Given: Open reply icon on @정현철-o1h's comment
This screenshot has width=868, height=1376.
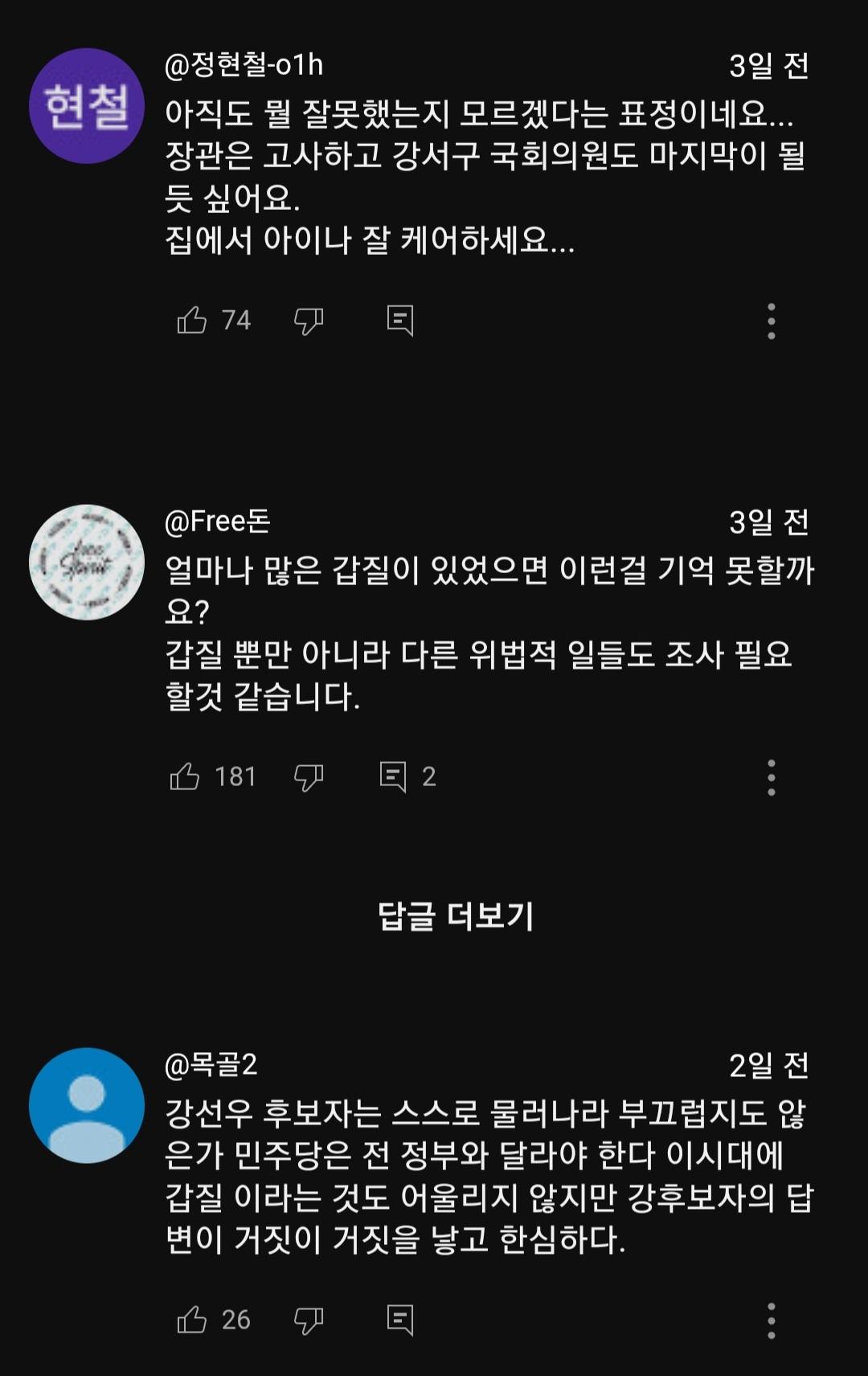Looking at the screenshot, I should [401, 321].
